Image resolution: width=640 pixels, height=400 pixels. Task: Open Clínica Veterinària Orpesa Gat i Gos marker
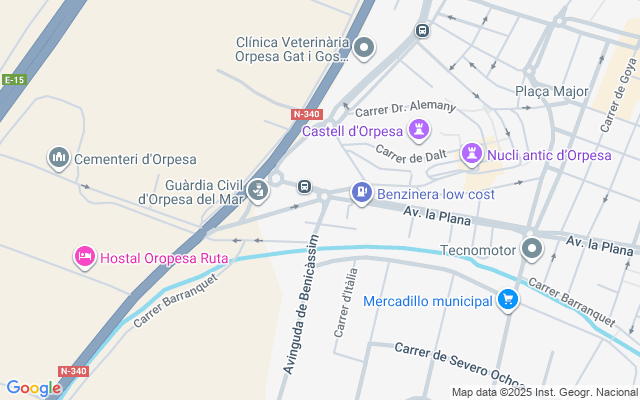tap(365, 47)
